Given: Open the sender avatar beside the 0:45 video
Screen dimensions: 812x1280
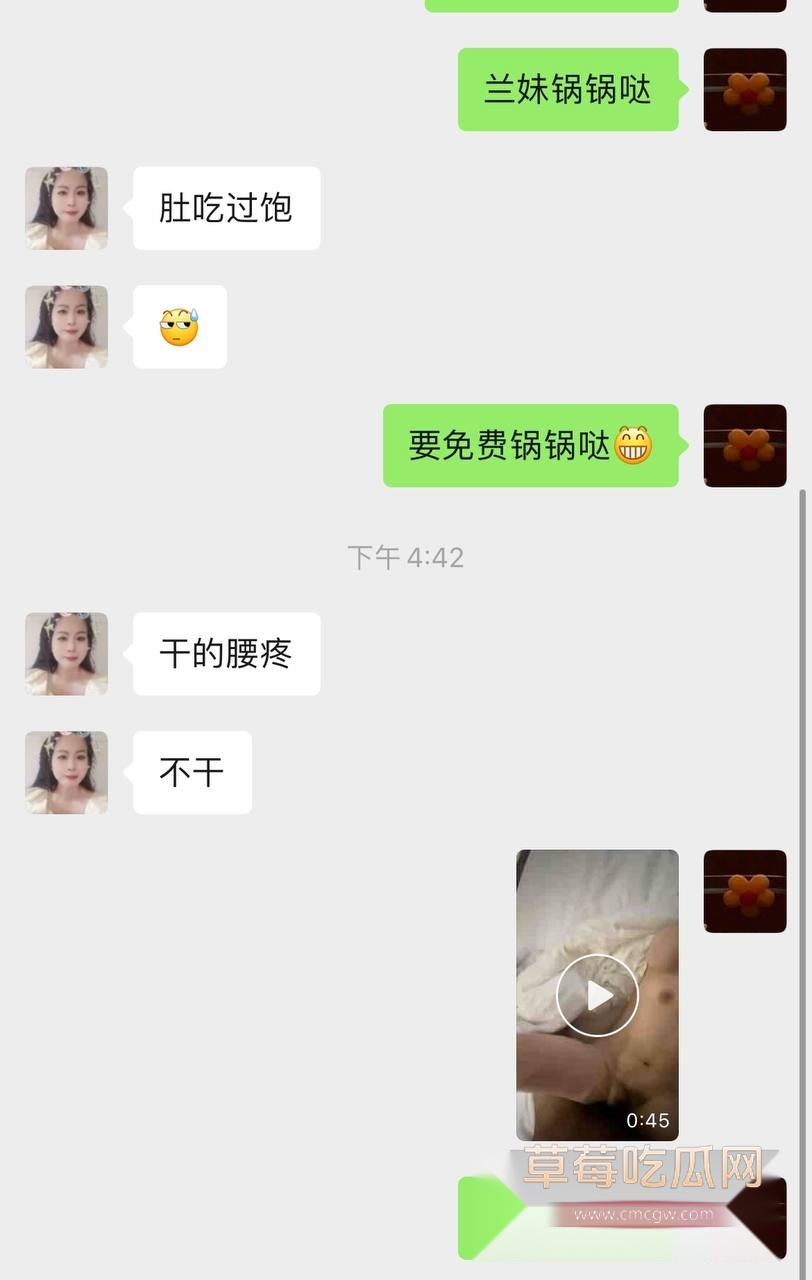Looking at the screenshot, I should point(745,891).
